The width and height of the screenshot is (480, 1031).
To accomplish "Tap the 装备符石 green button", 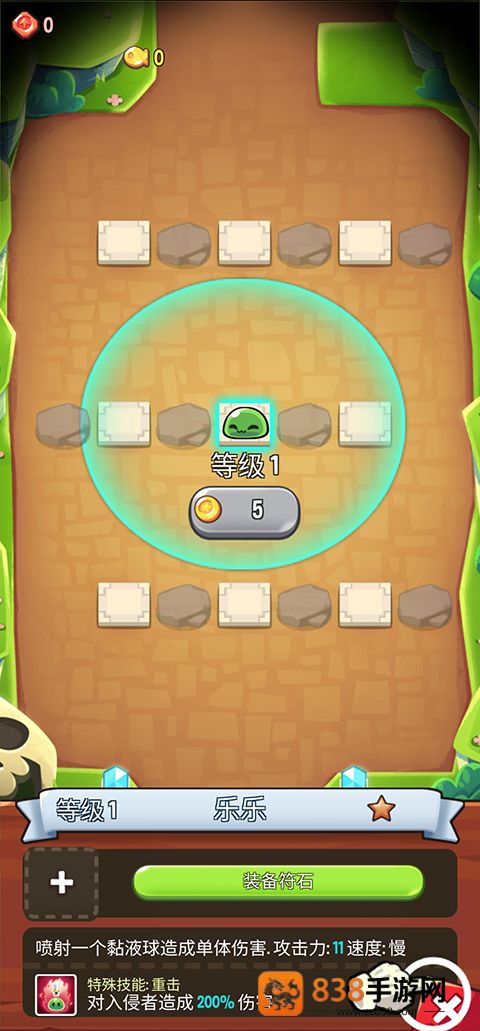I will tap(278, 883).
